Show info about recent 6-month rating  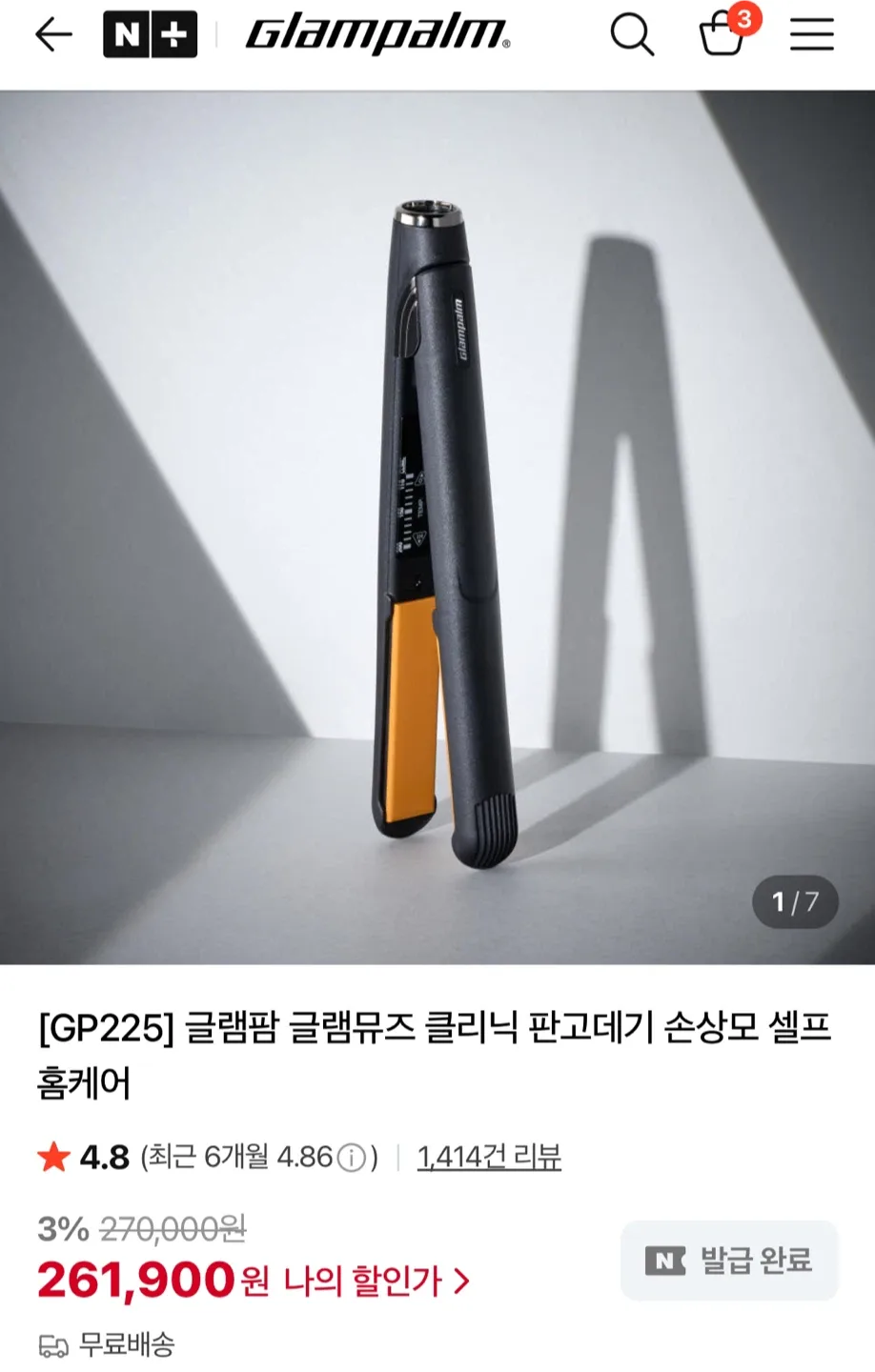point(352,1159)
